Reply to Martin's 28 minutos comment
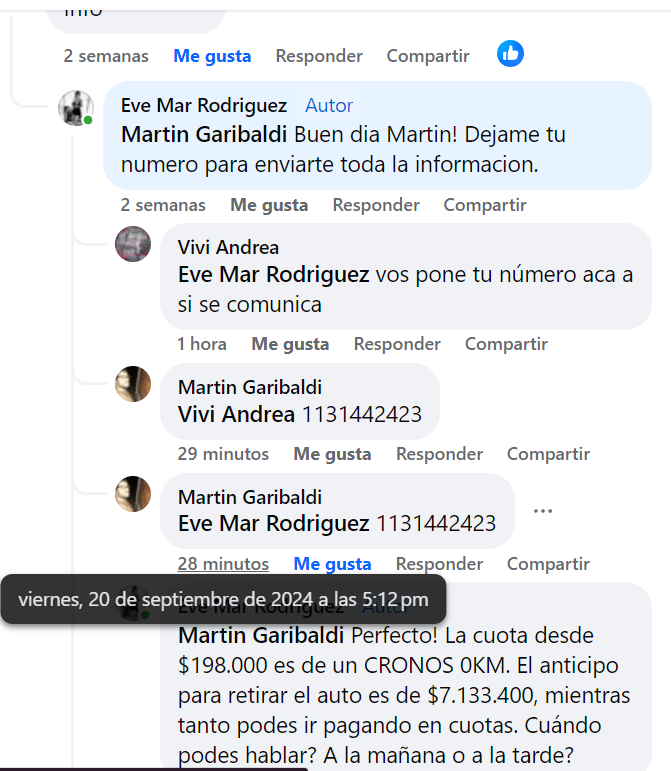This screenshot has height=771, width=671. point(439,564)
